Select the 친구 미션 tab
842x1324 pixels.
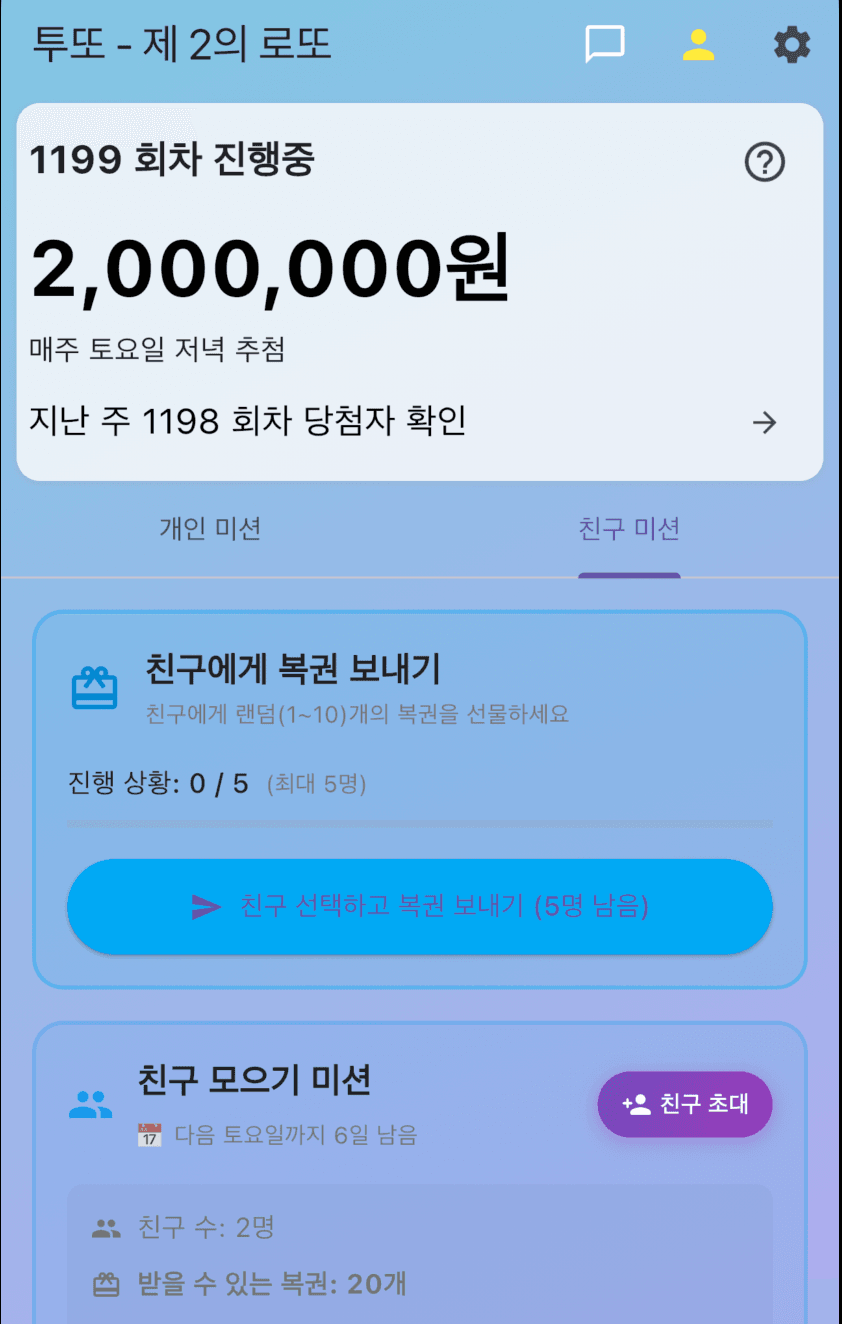pyautogui.click(x=629, y=528)
